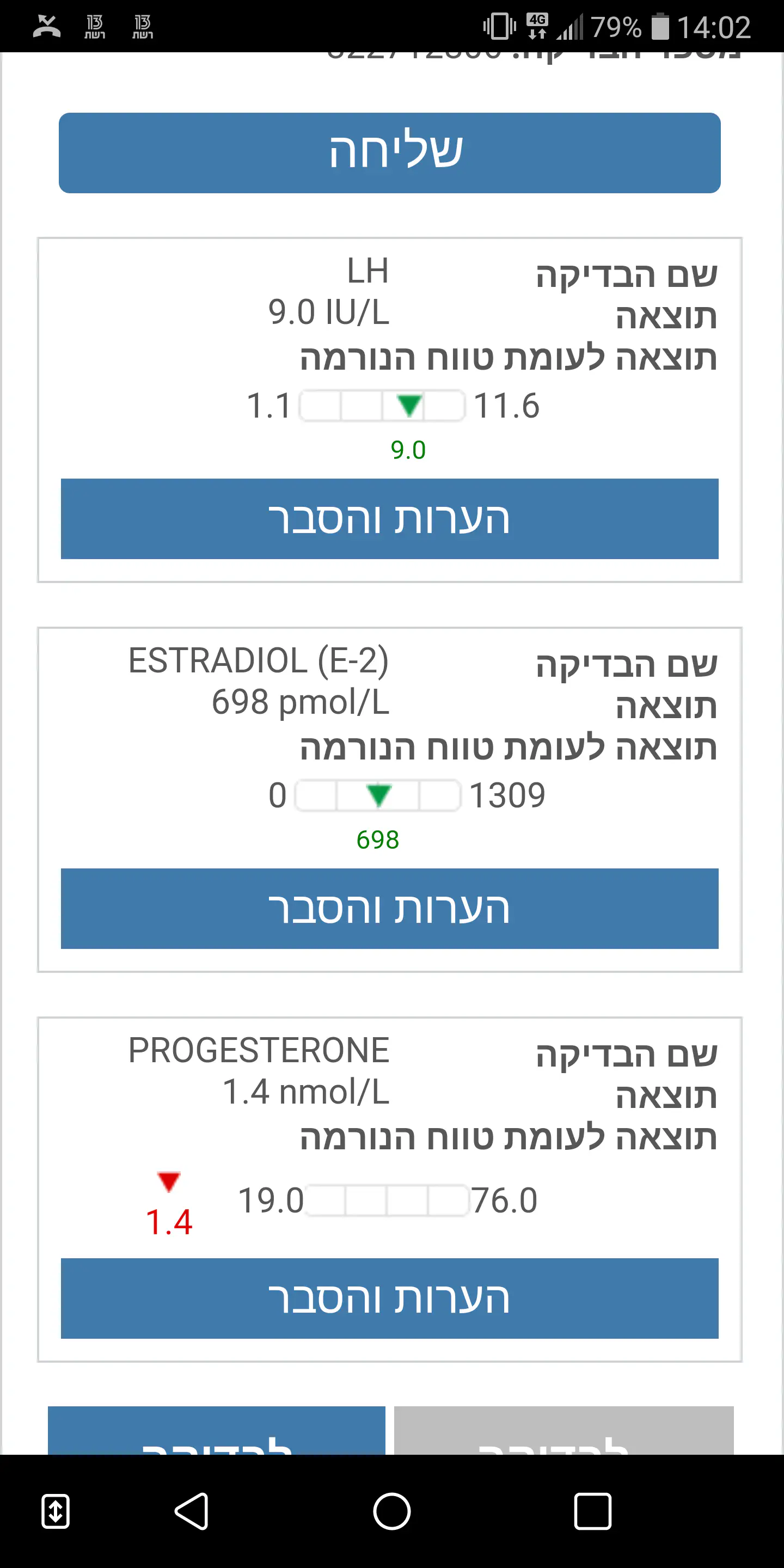This screenshot has height=1568, width=784.
Task: Show הערות והסבר for Estradiol (E-2)
Action: click(390, 908)
